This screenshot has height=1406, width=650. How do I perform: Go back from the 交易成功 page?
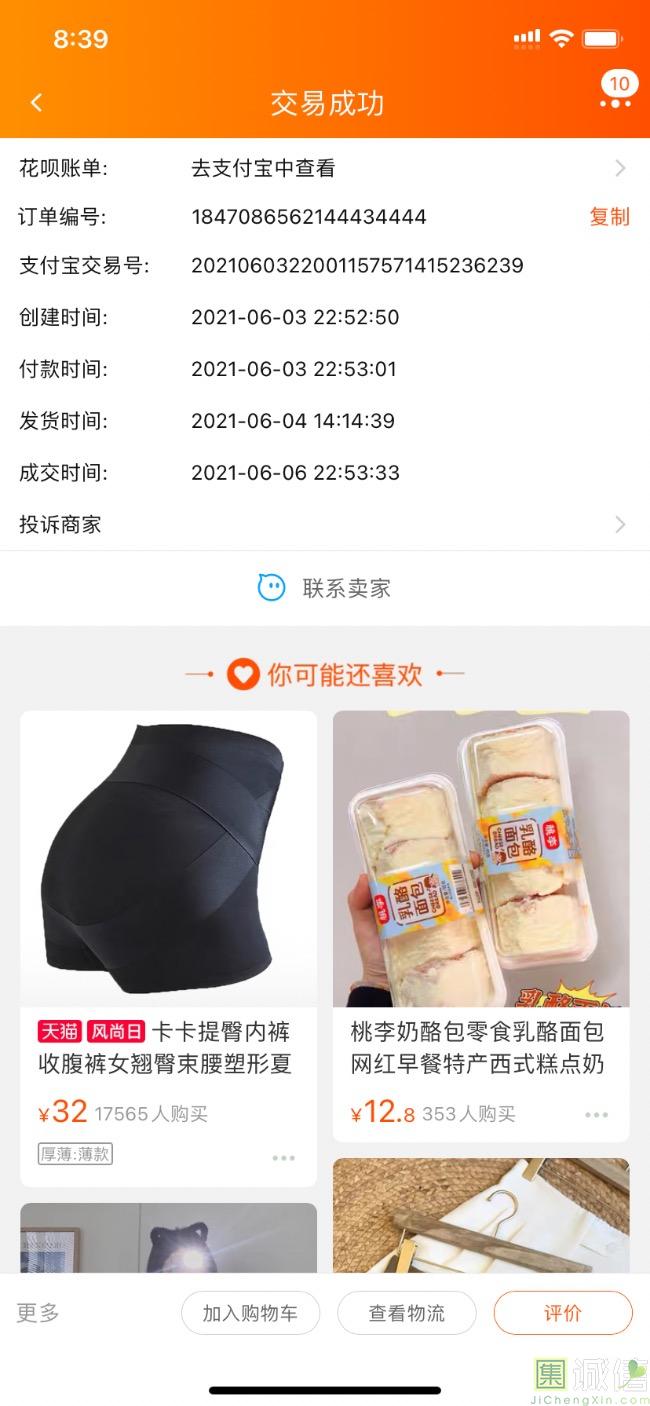tap(37, 103)
